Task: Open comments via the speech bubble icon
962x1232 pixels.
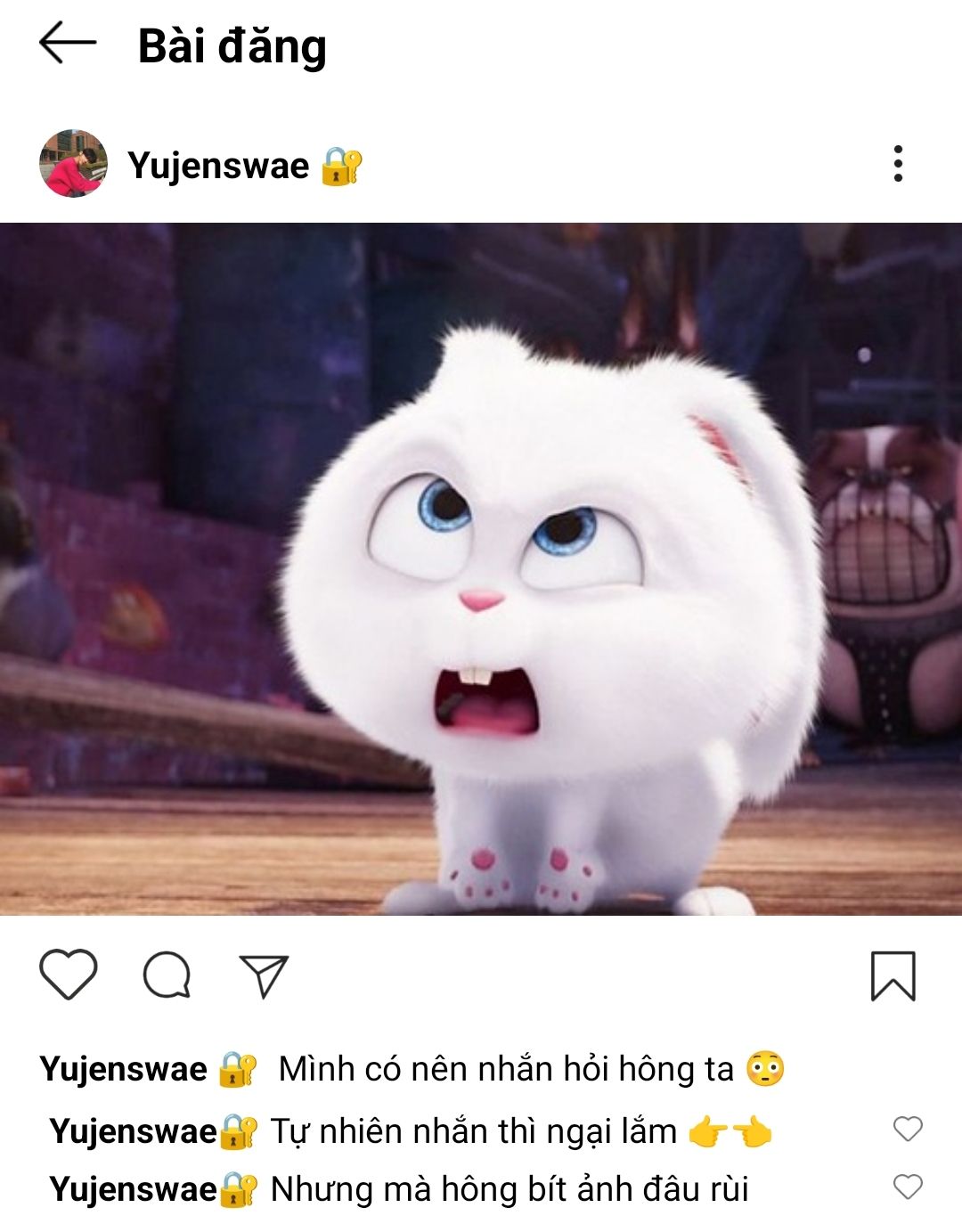Action: click(x=167, y=975)
